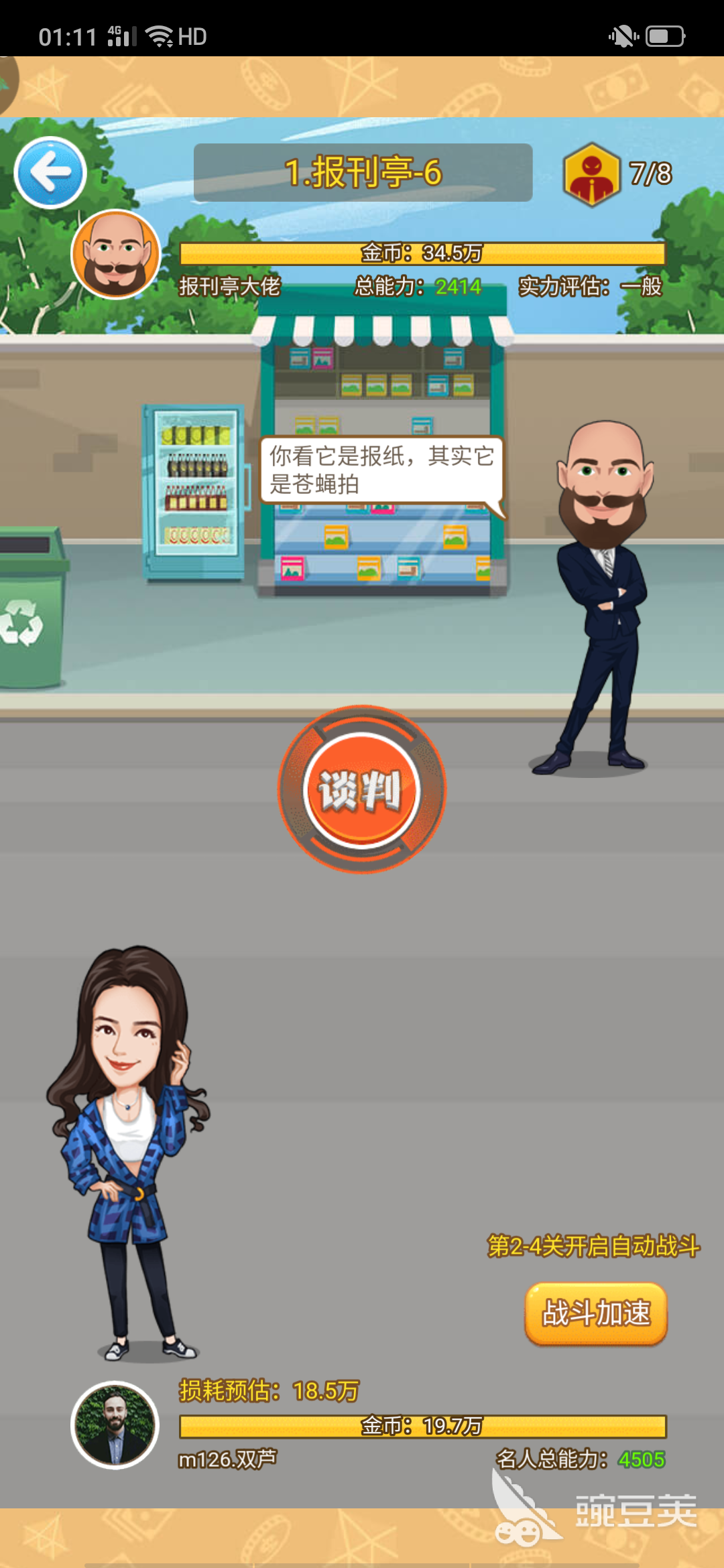Start negotiation with the 谈判 button

point(361,789)
